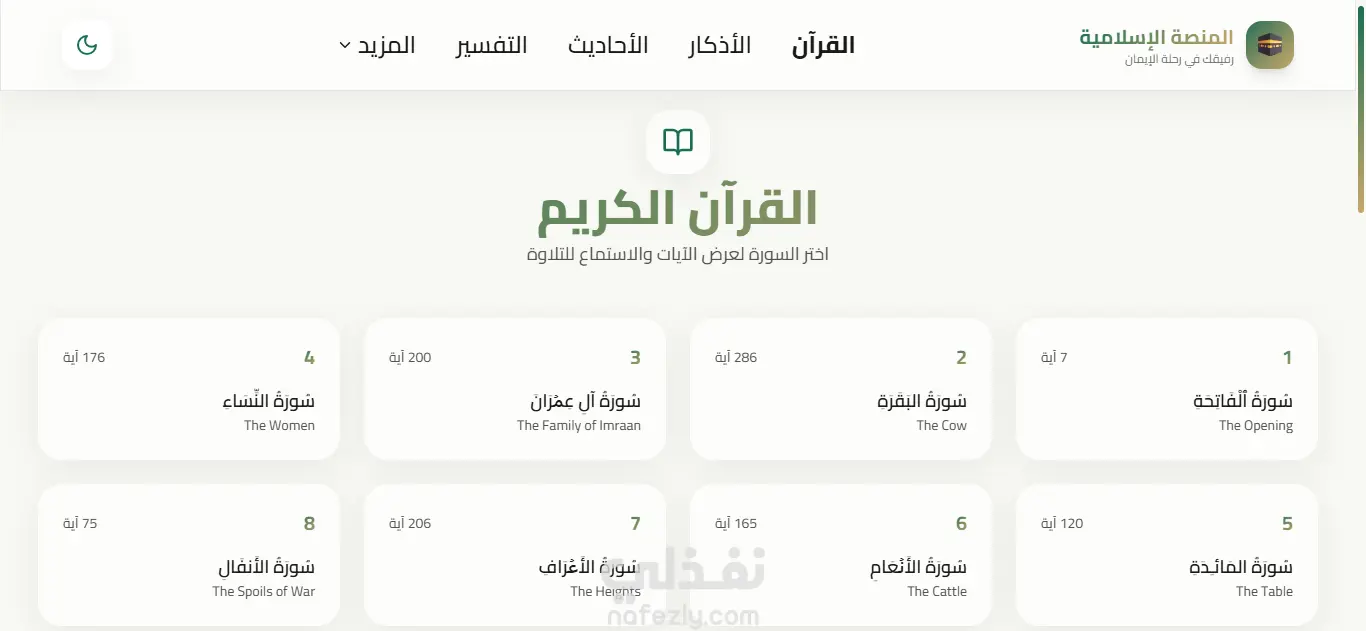Expand the المزيد dropdown menu
Viewport: 1366px width, 631px height.
coord(377,45)
